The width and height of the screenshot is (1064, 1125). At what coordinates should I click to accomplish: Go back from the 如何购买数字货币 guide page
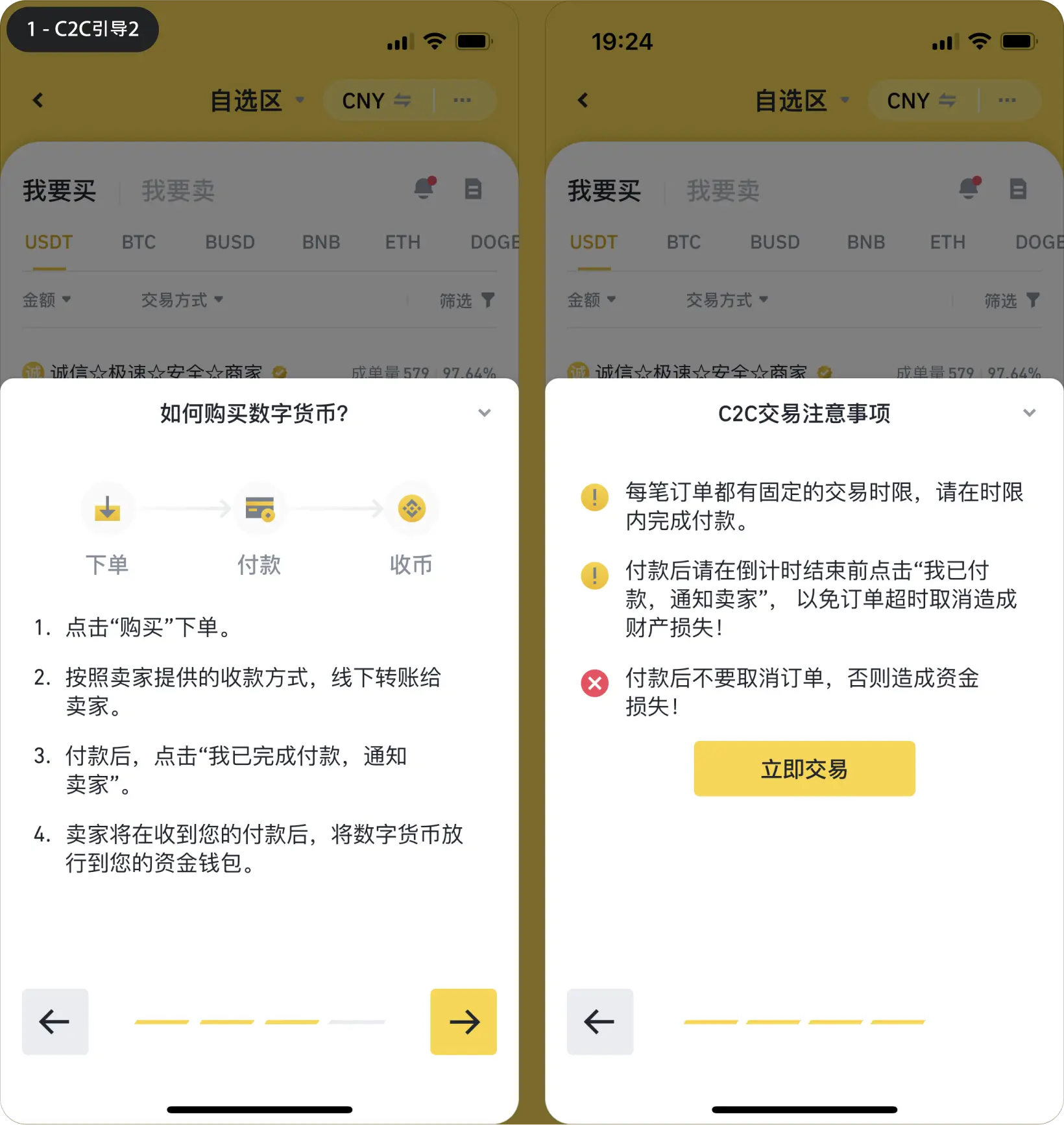tap(55, 1022)
